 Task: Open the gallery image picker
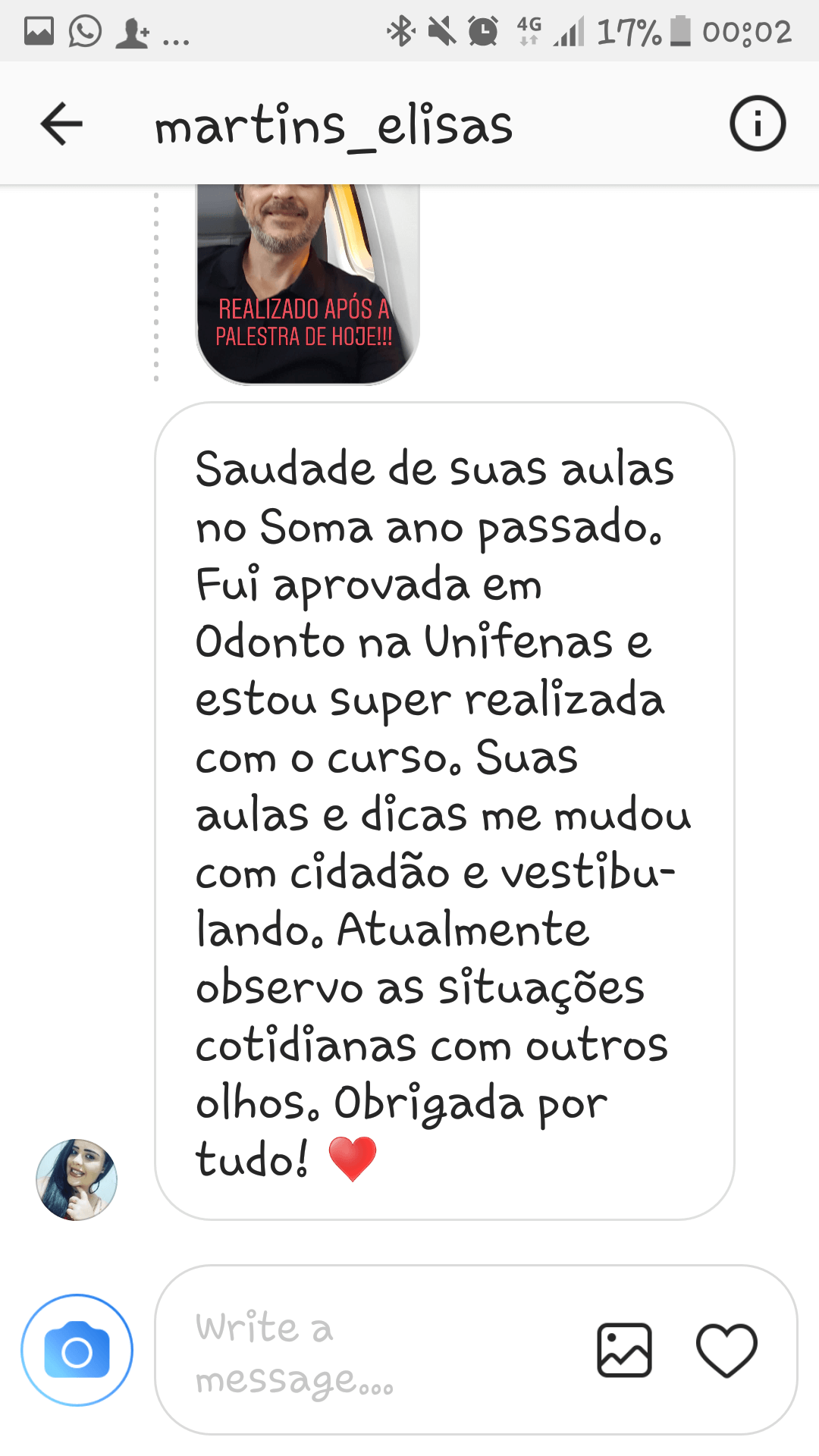(624, 1350)
